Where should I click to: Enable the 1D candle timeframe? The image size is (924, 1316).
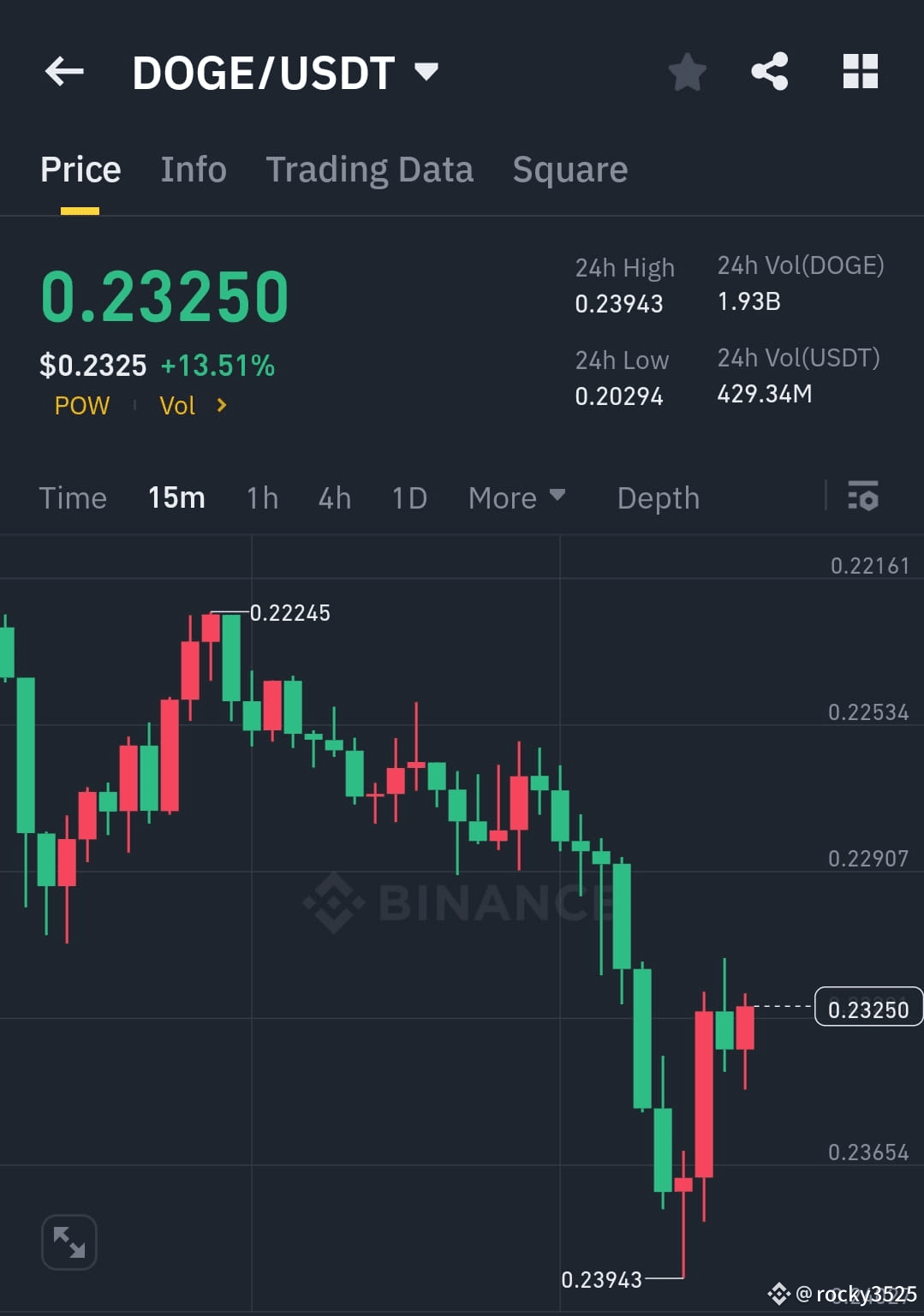click(x=408, y=497)
